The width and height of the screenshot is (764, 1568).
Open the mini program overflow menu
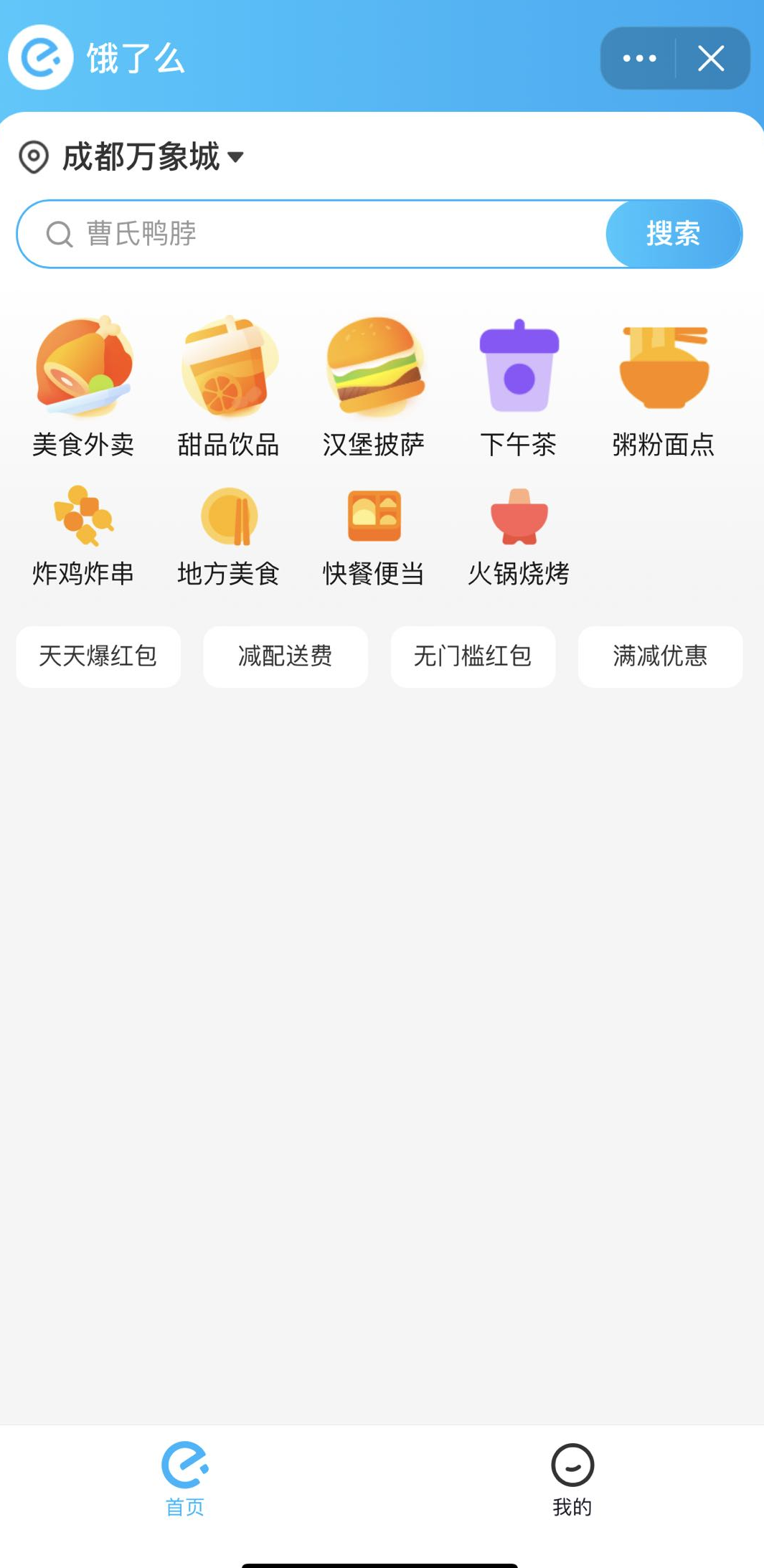(639, 58)
